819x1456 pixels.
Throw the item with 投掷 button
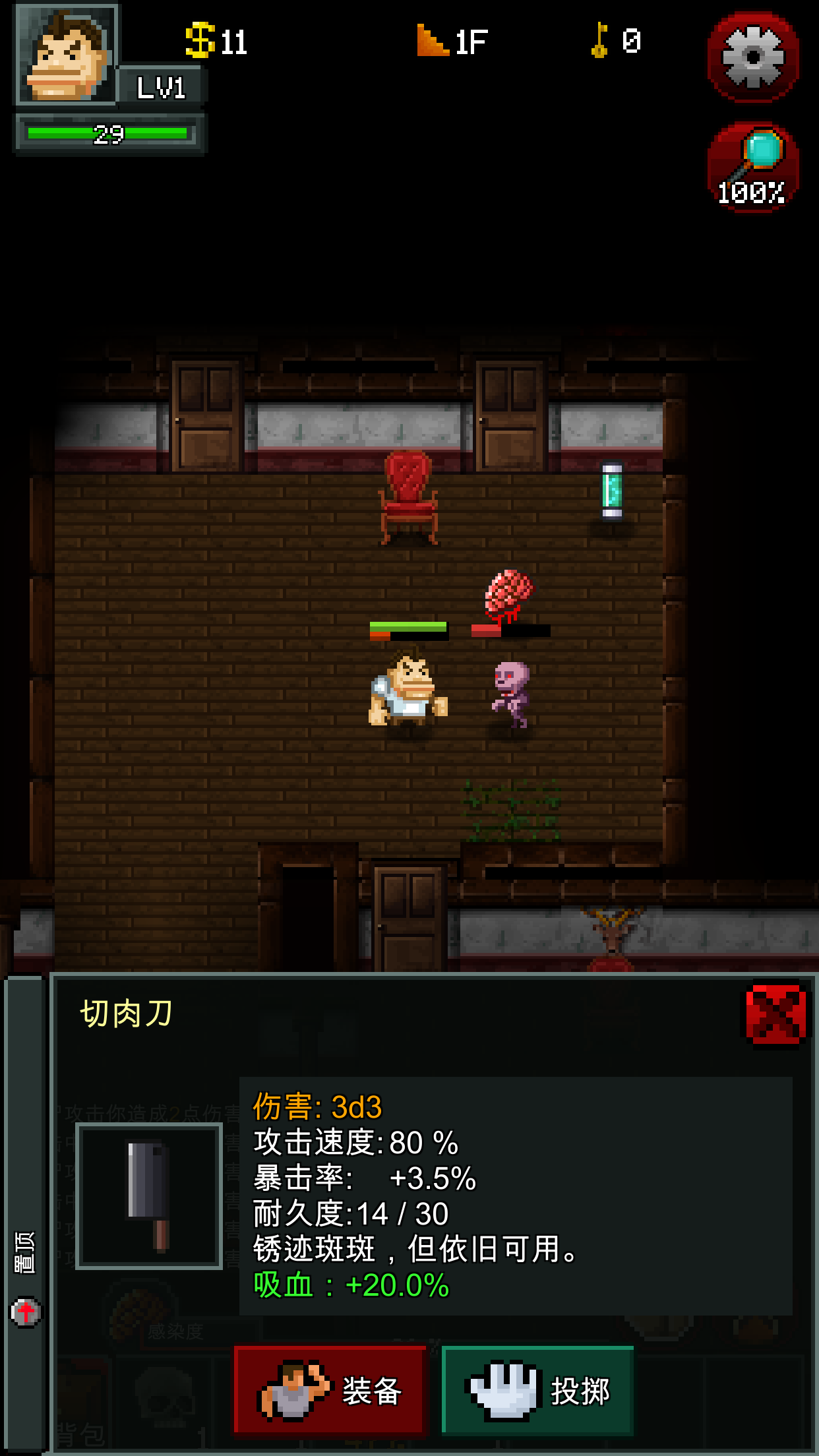click(537, 1391)
